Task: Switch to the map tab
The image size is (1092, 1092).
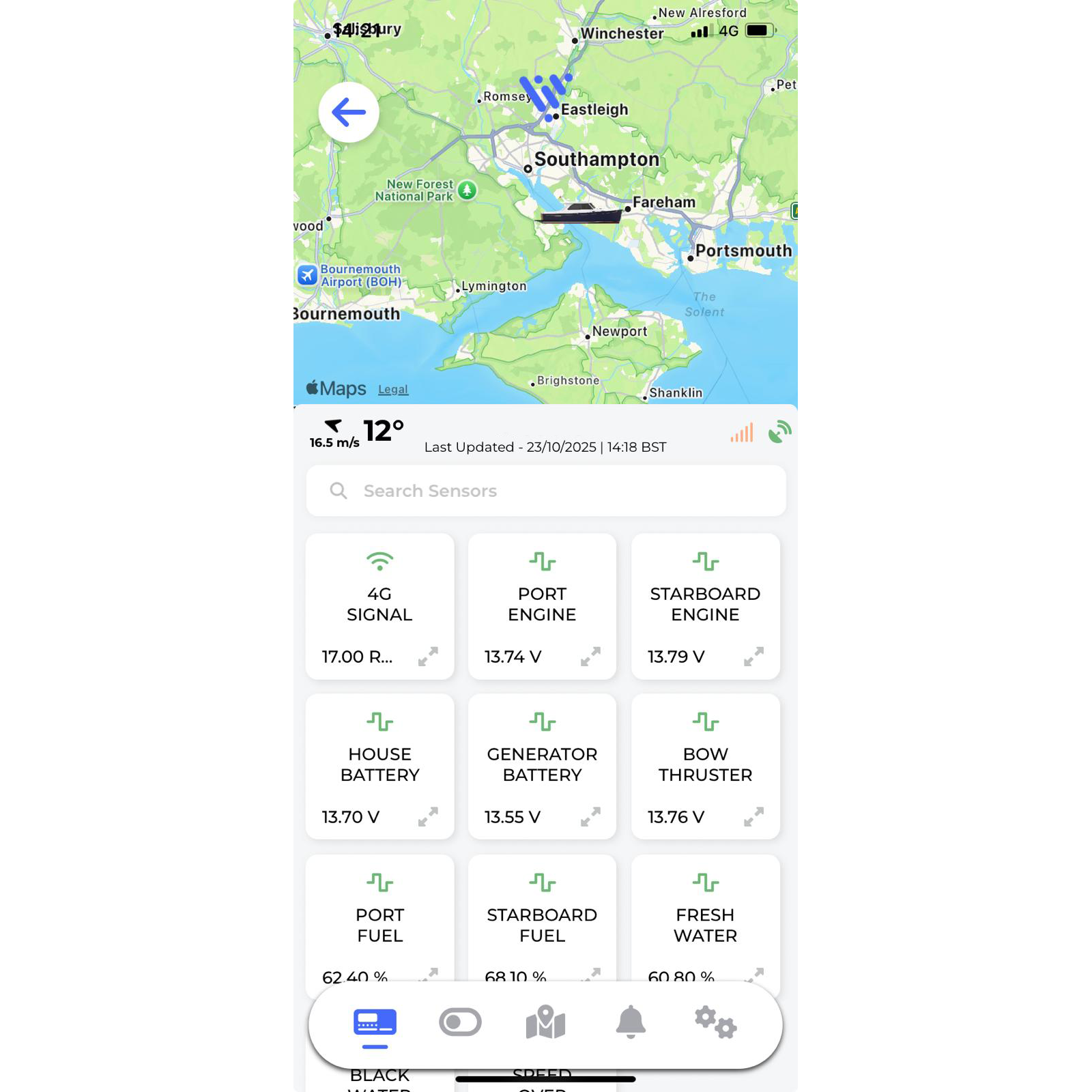Action: (x=545, y=1023)
